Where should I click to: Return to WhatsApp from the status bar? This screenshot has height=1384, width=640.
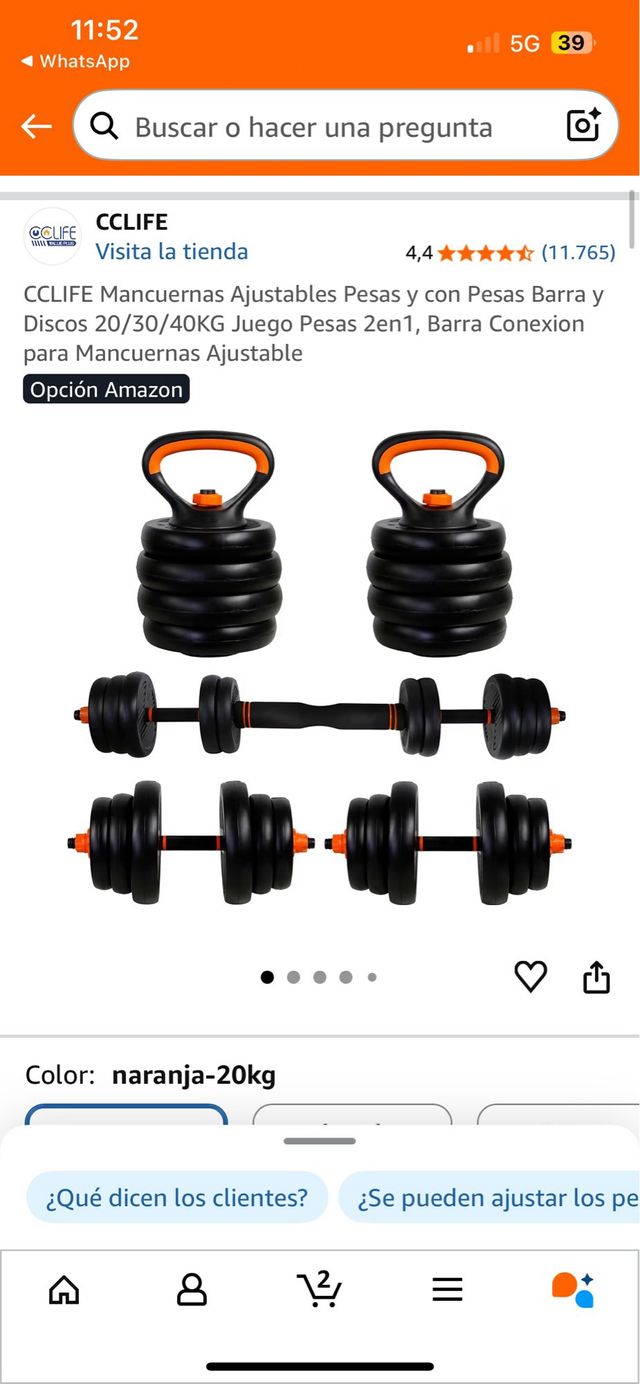[76, 62]
